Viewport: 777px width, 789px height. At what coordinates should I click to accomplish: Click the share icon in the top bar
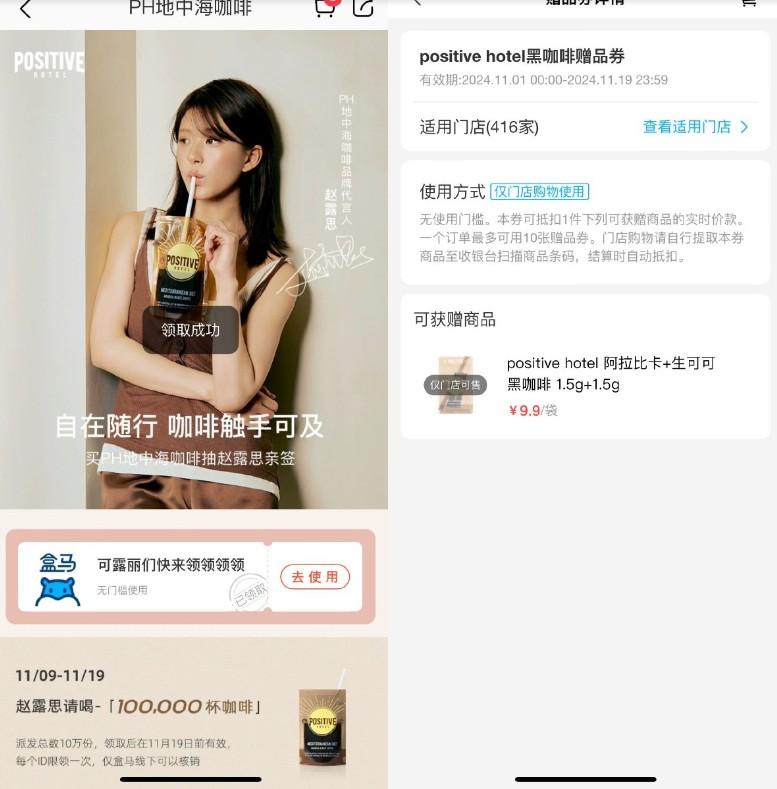click(361, 10)
